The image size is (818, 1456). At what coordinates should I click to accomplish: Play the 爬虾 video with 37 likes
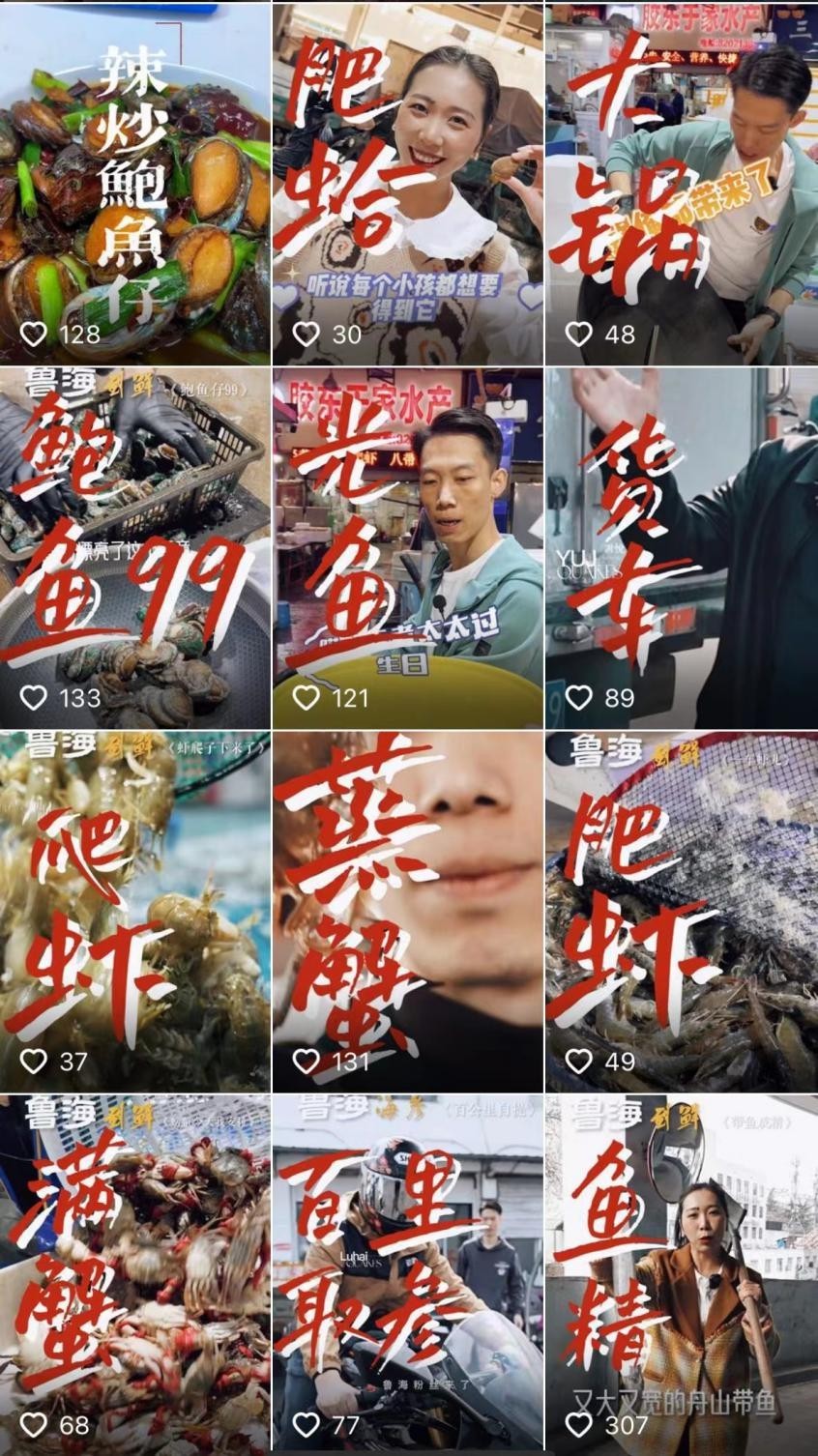point(135,911)
